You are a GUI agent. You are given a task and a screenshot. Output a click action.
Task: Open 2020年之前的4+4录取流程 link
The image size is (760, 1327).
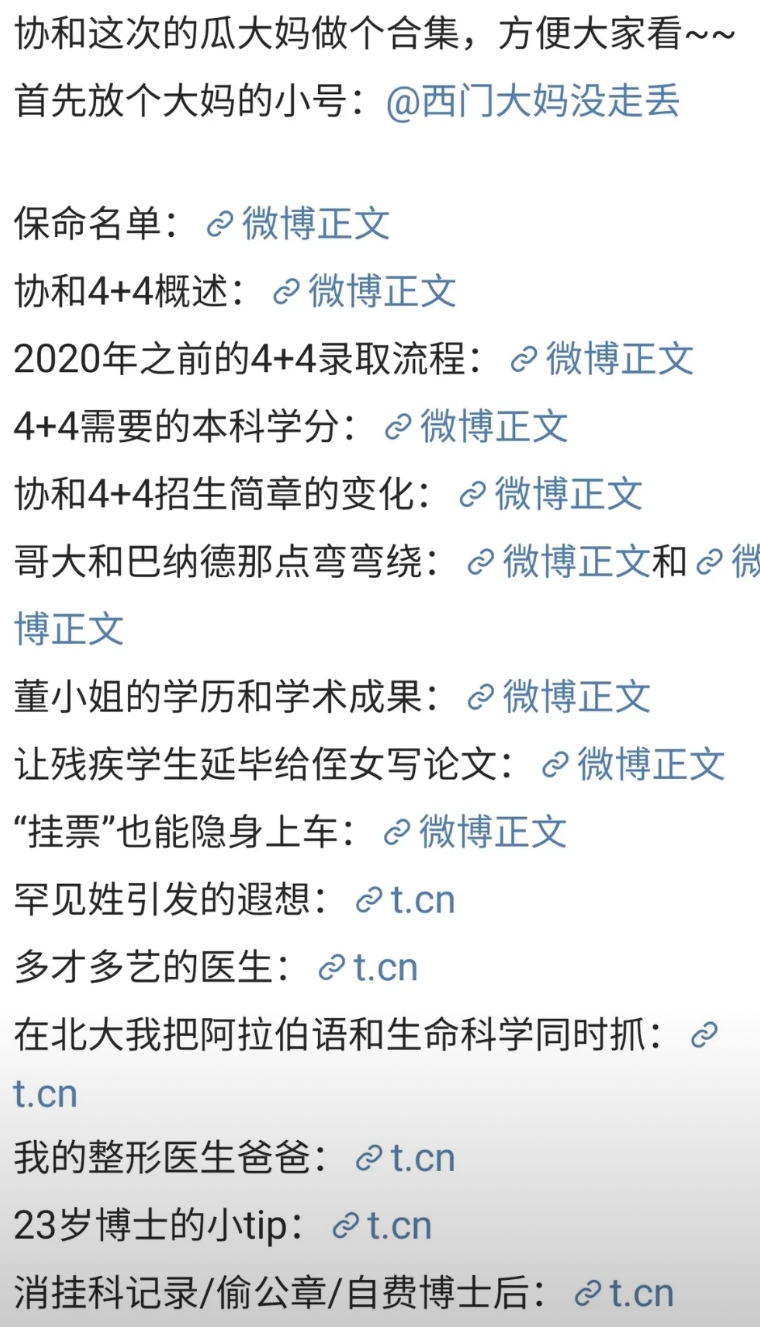point(602,359)
